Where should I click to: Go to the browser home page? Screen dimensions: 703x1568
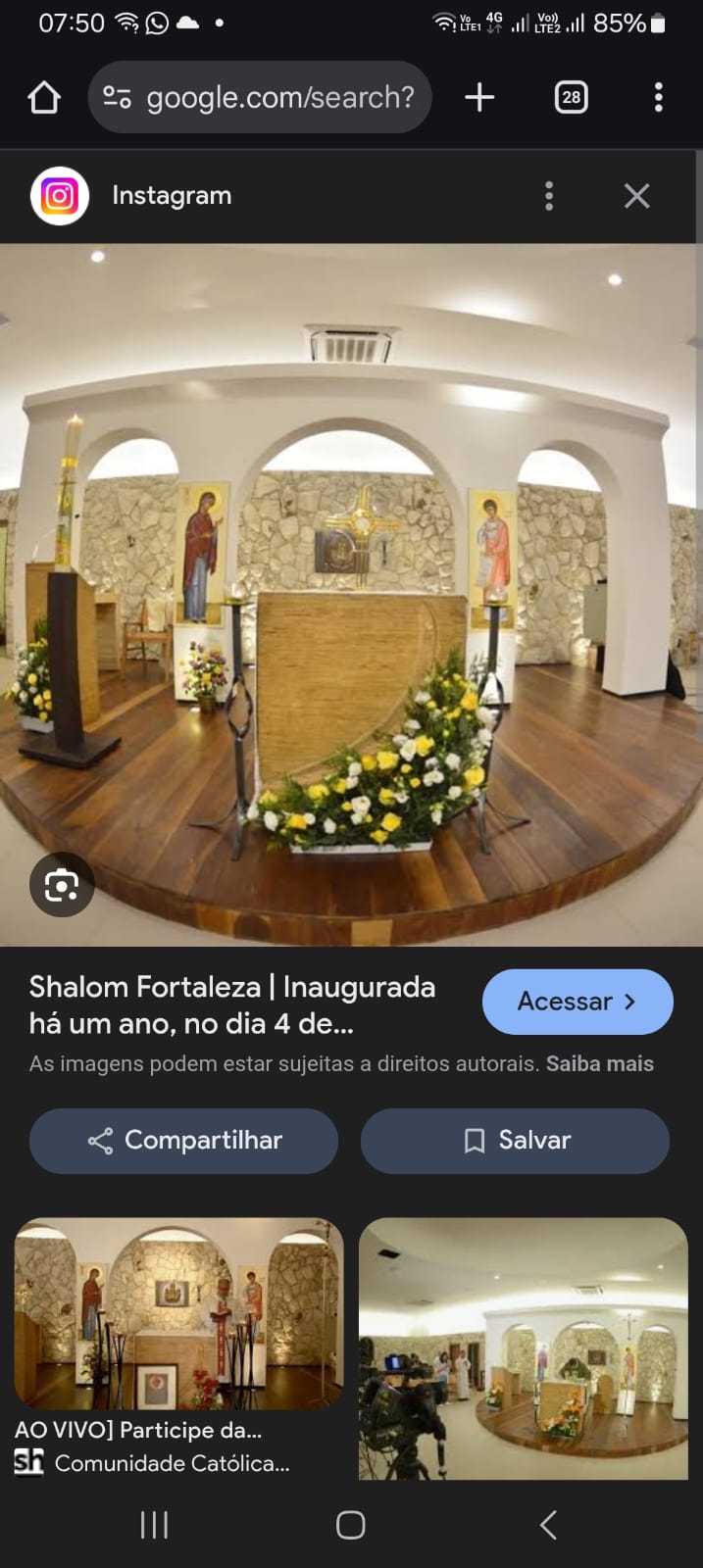(44, 98)
